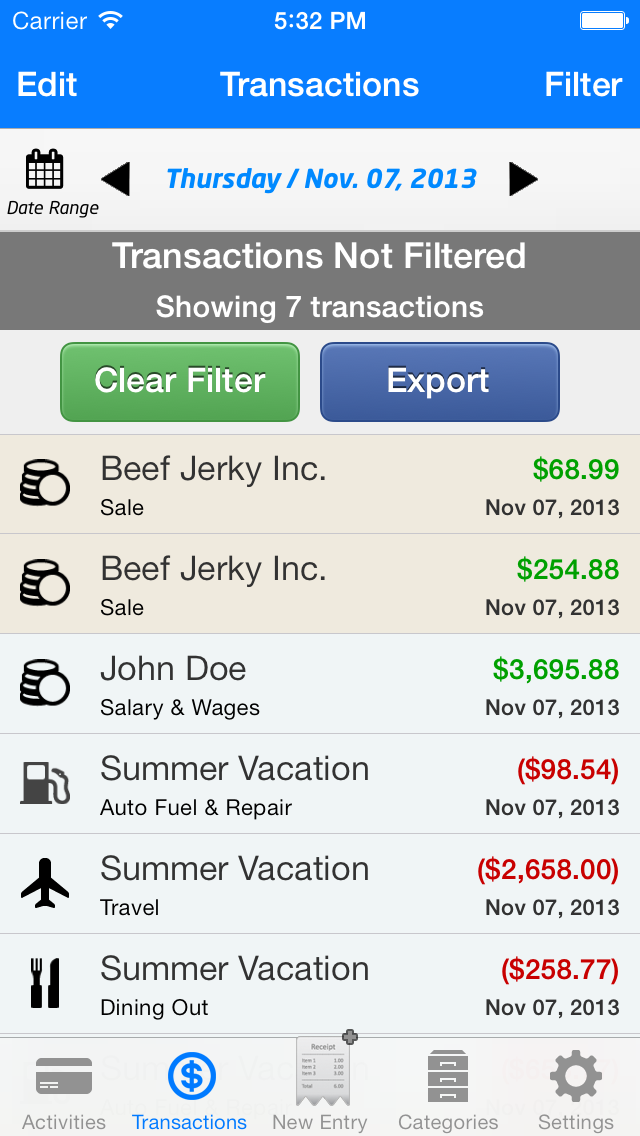
Task: Open the Beef Jerky Inc. $68.99 sale
Action: [x=320, y=485]
